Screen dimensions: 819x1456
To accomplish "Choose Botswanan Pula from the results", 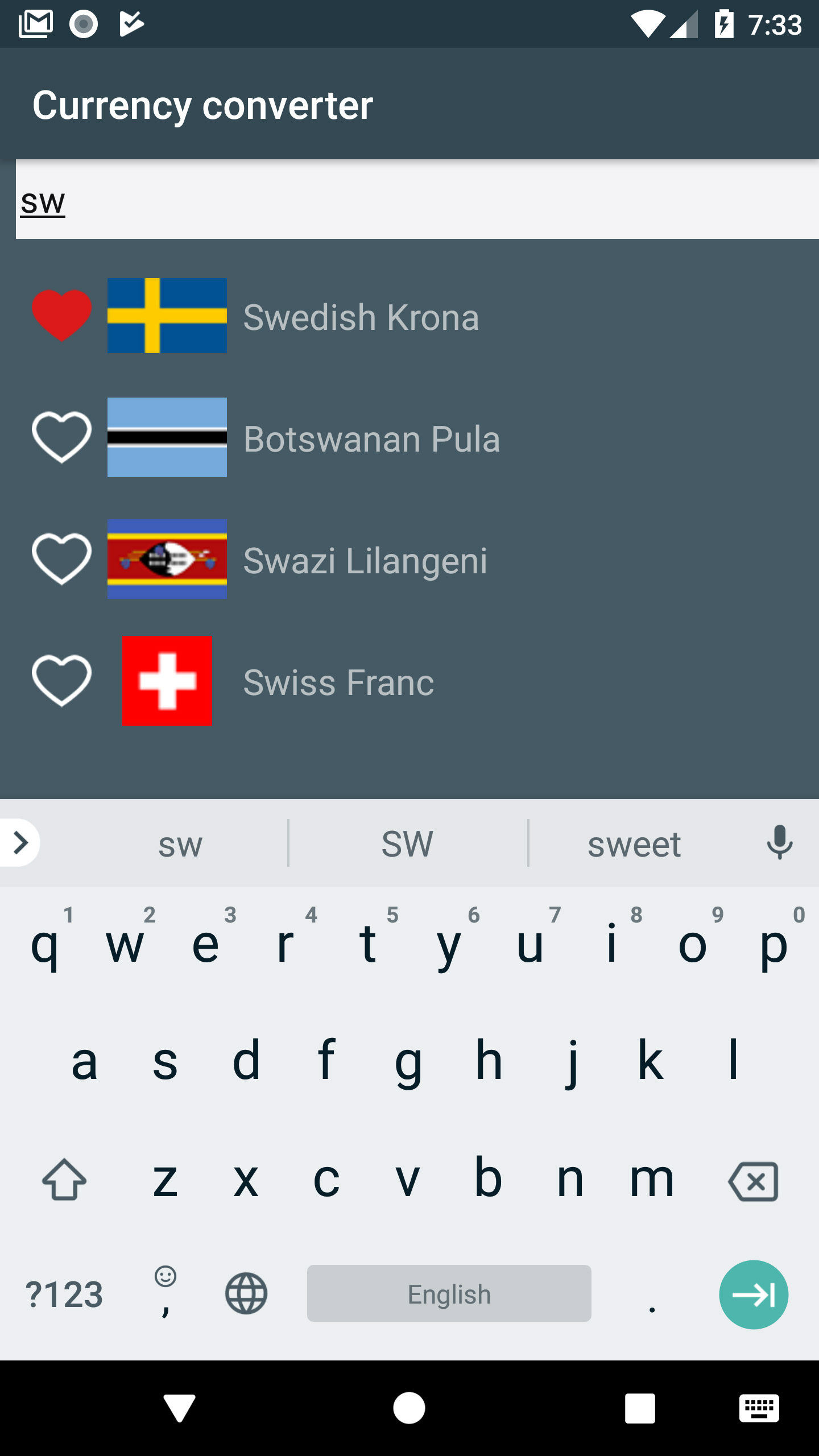I will (371, 439).
